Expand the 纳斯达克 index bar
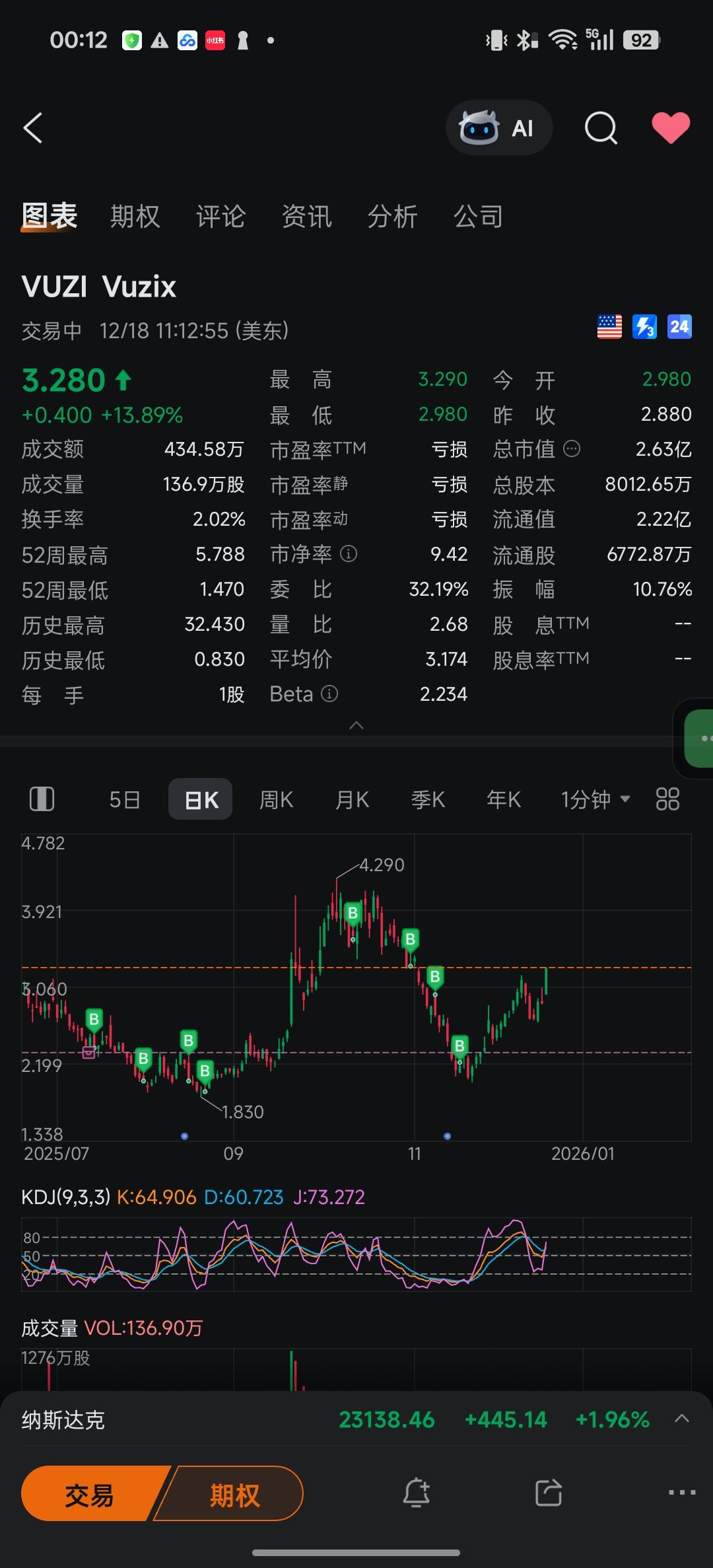This screenshot has width=713, height=1568. tap(682, 1419)
